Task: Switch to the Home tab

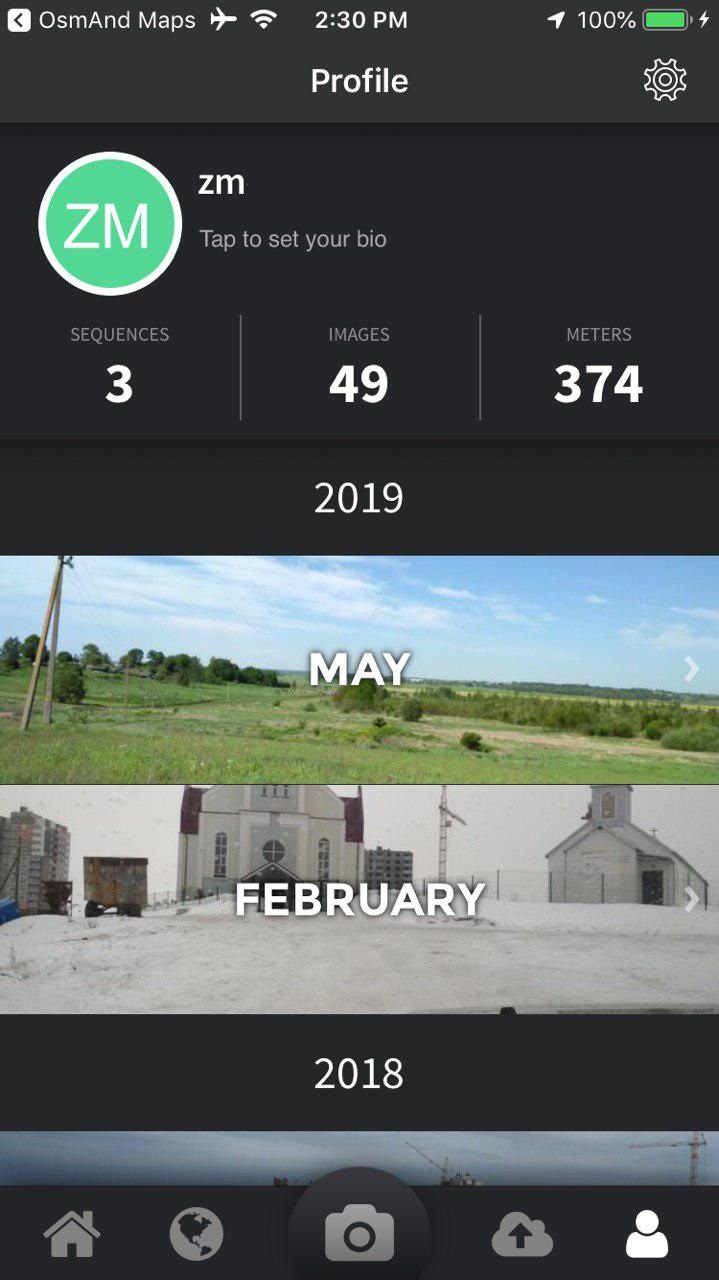Action: pyautogui.click(x=73, y=1234)
